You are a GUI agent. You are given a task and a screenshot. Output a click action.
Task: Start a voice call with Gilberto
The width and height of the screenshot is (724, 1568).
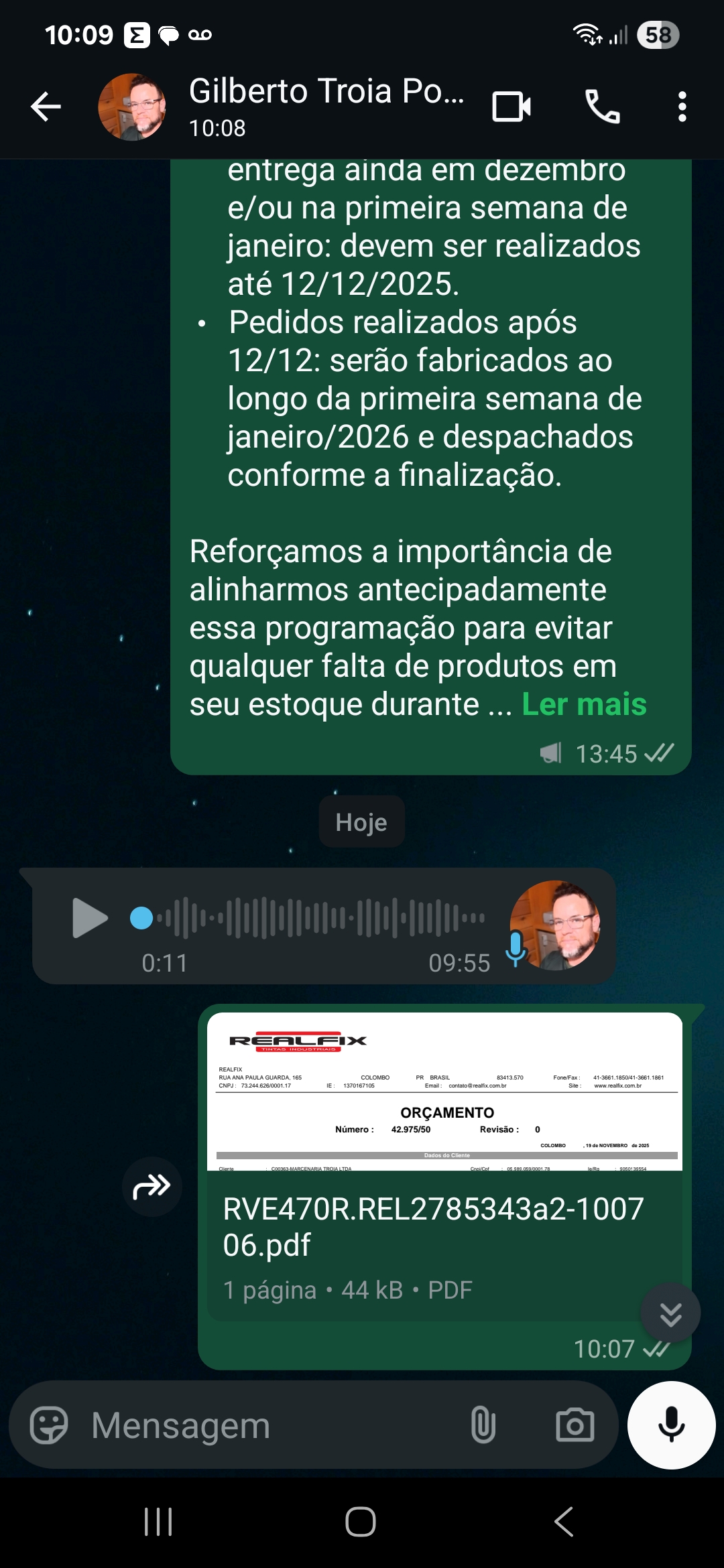pyautogui.click(x=602, y=107)
